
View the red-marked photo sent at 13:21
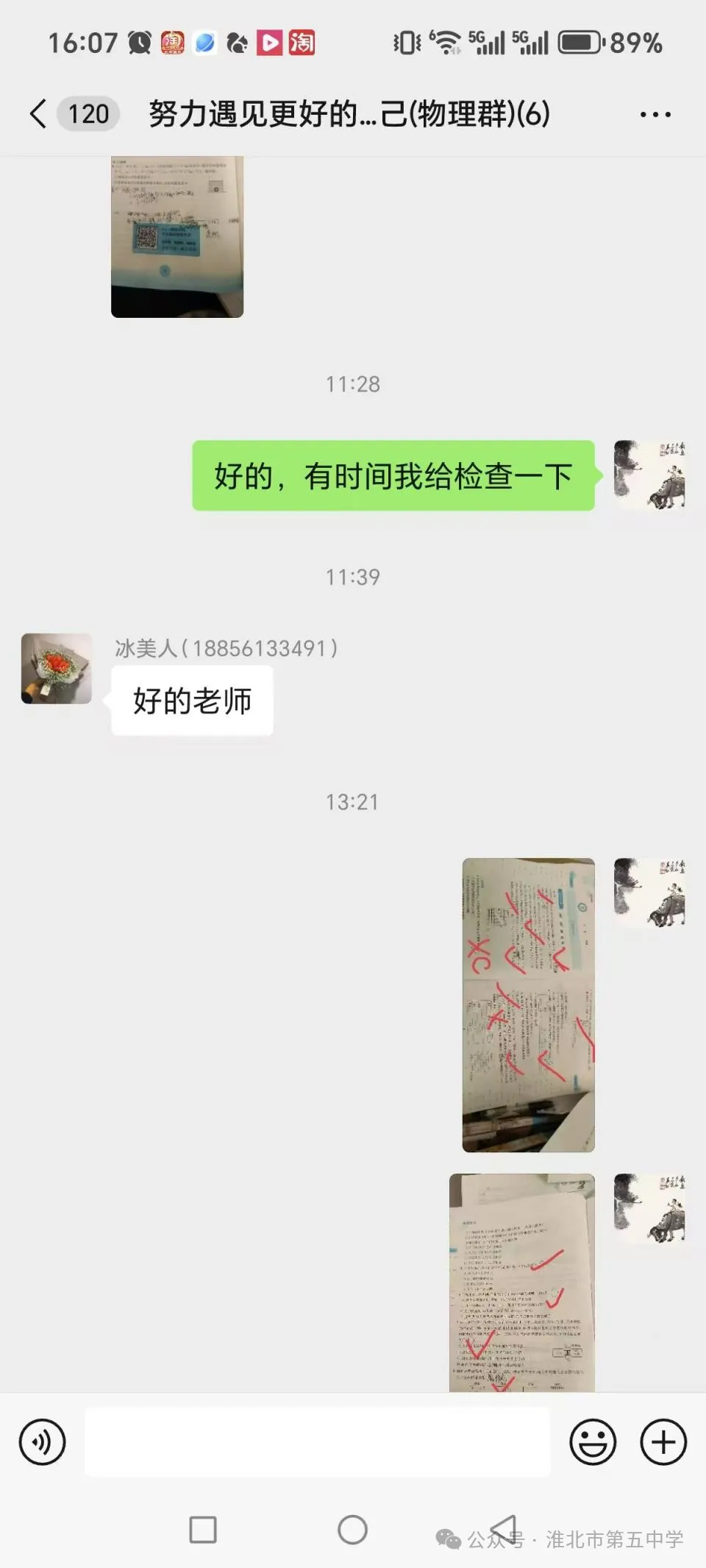click(x=528, y=1004)
